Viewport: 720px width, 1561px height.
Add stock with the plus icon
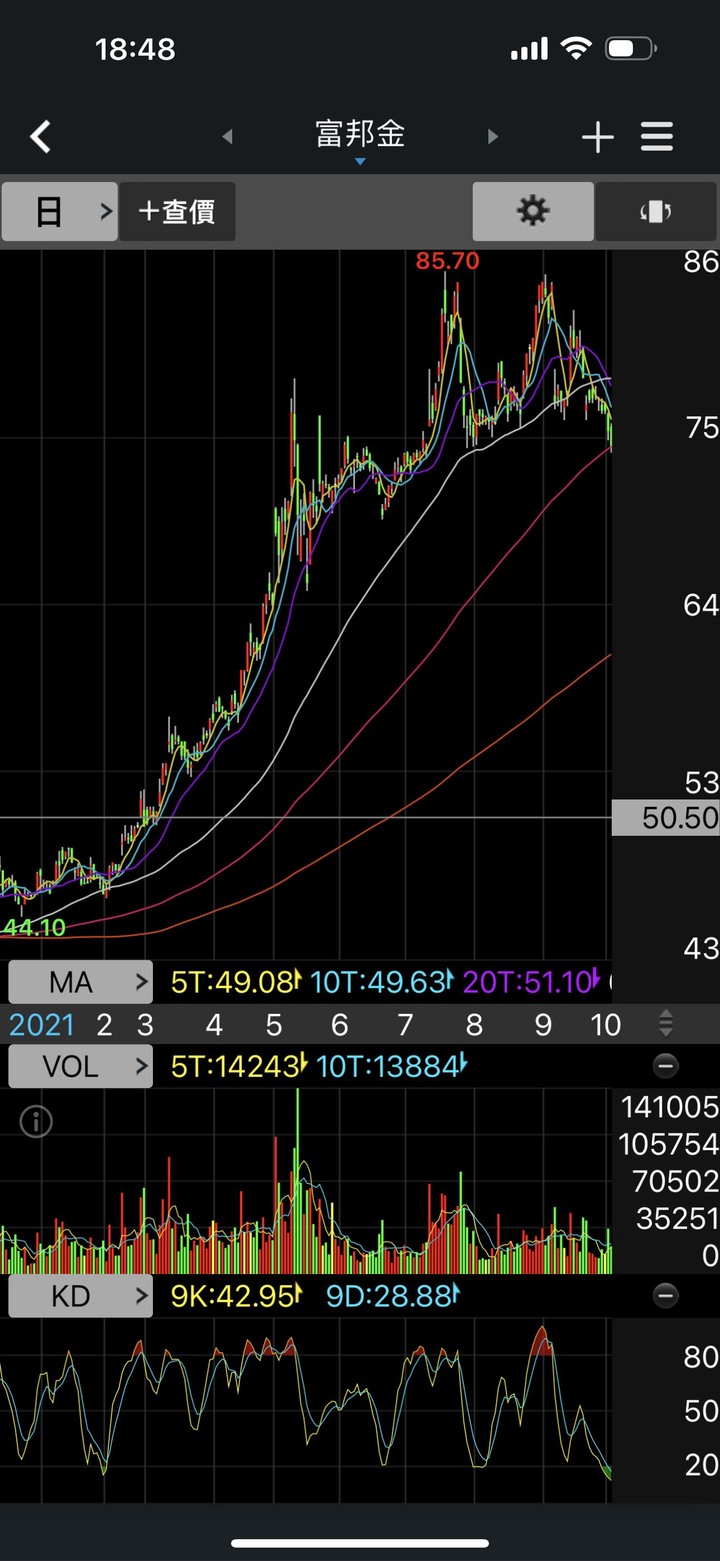point(597,137)
